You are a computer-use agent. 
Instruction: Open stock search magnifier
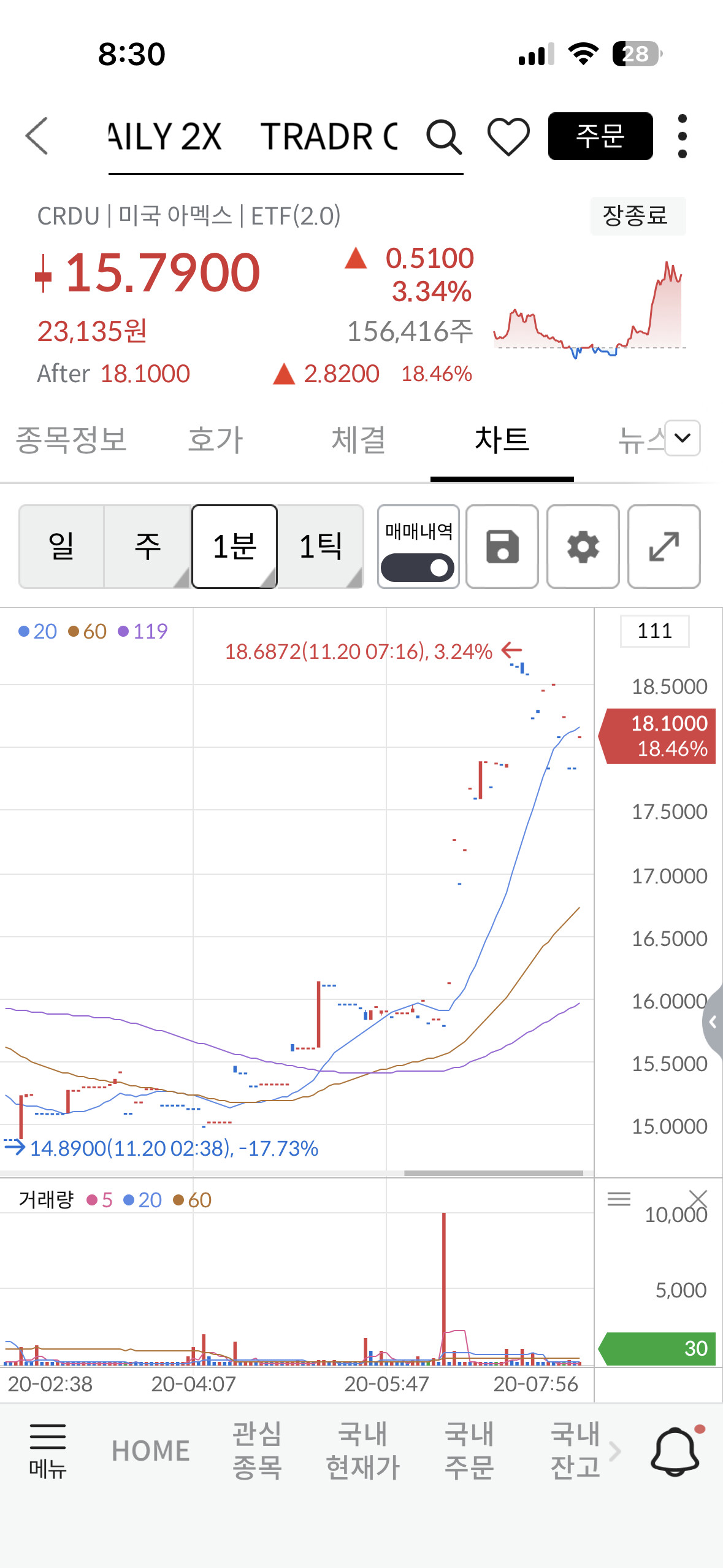pyautogui.click(x=444, y=136)
